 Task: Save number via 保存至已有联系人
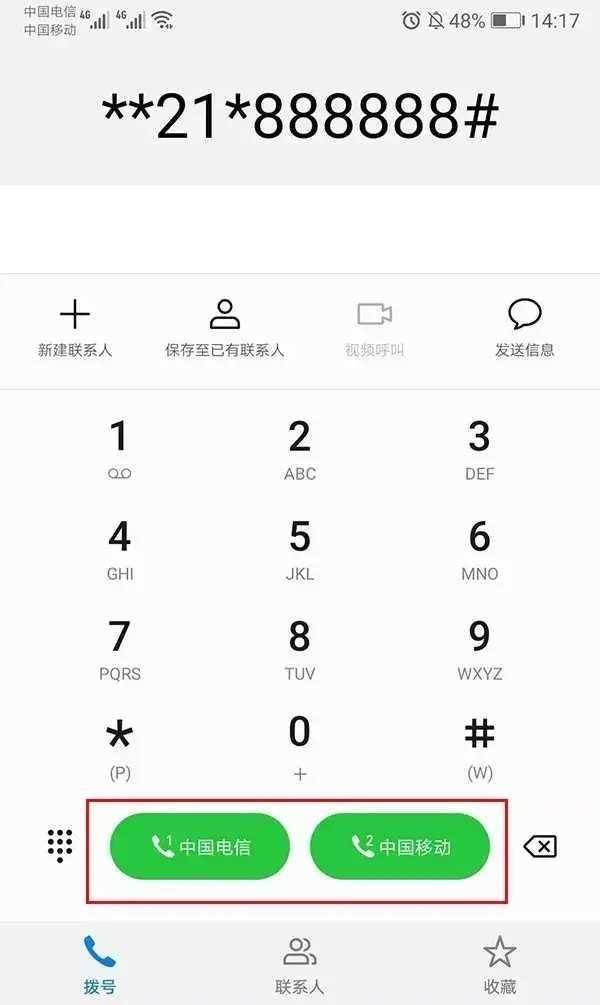(x=225, y=328)
